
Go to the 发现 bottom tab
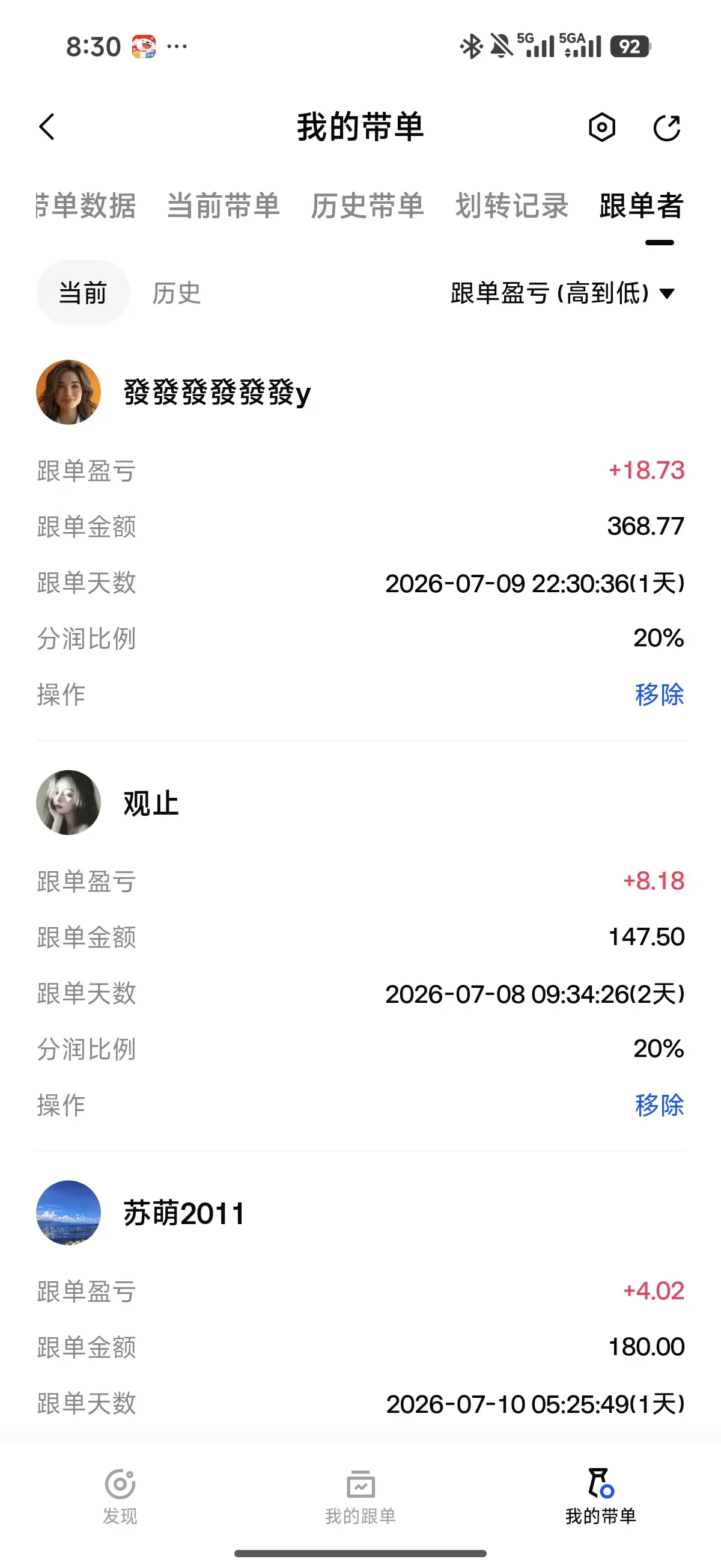(120, 1496)
